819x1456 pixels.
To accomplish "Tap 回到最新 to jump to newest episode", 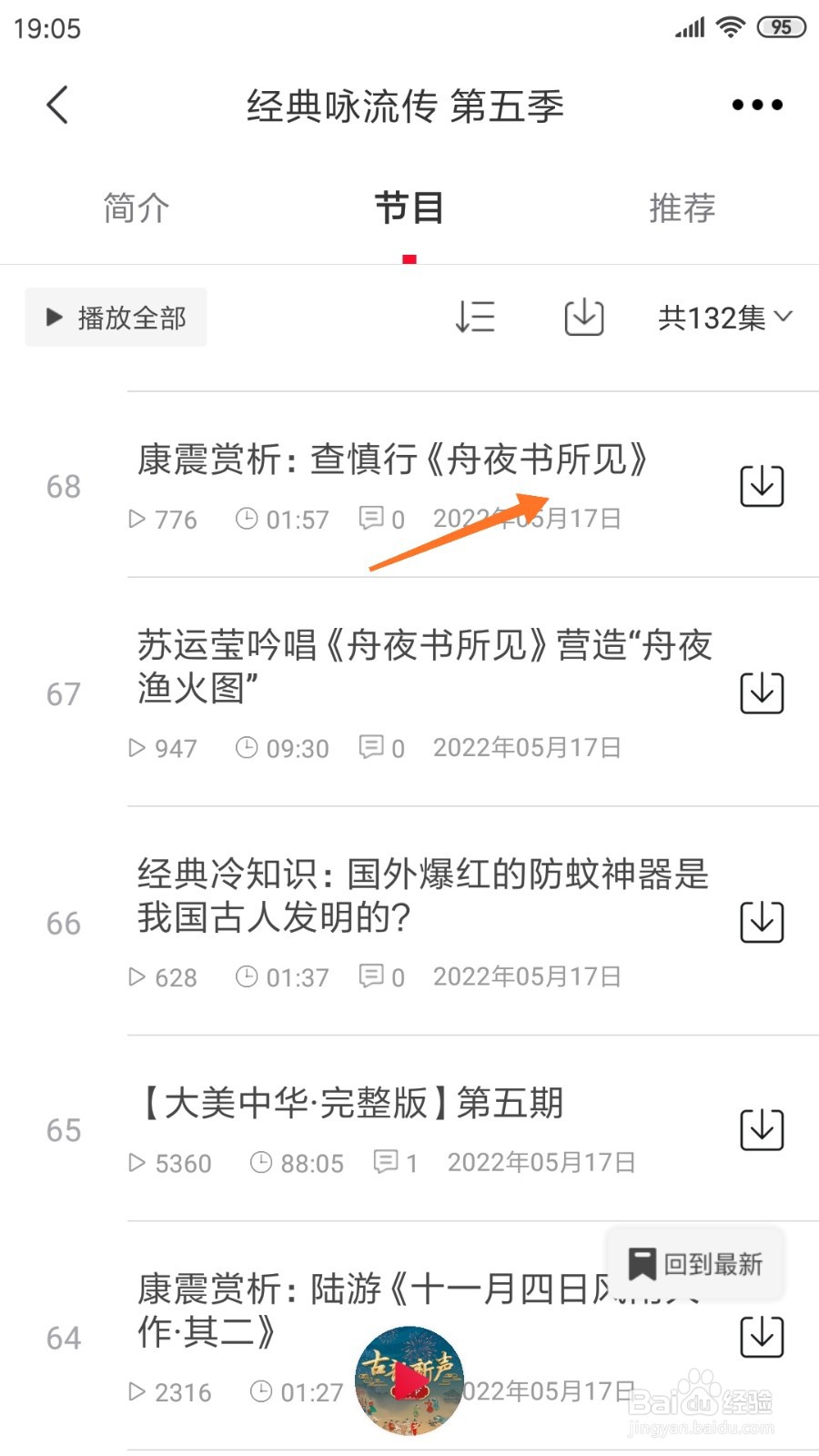I will point(694,1262).
